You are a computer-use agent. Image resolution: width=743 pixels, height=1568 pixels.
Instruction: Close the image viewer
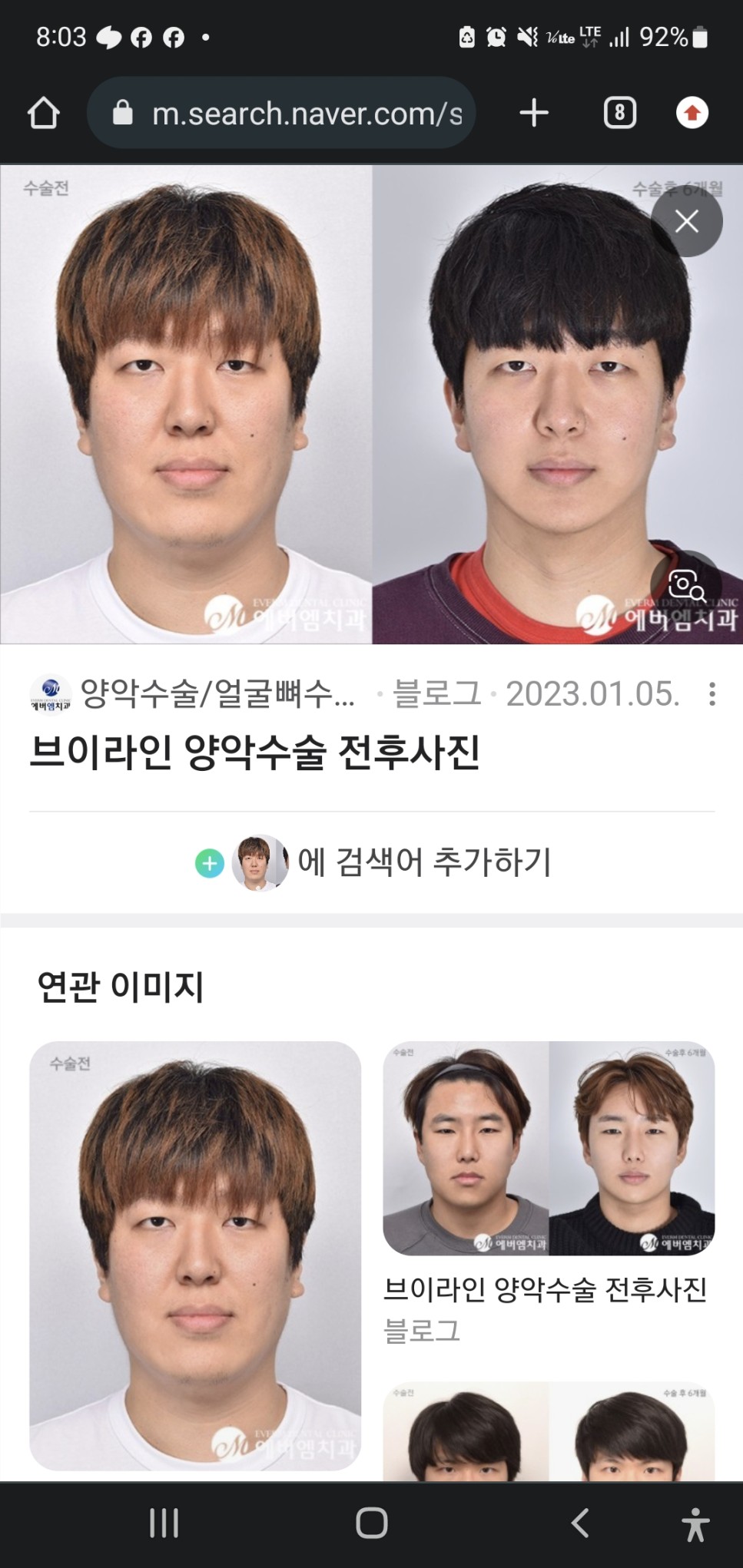tap(686, 221)
